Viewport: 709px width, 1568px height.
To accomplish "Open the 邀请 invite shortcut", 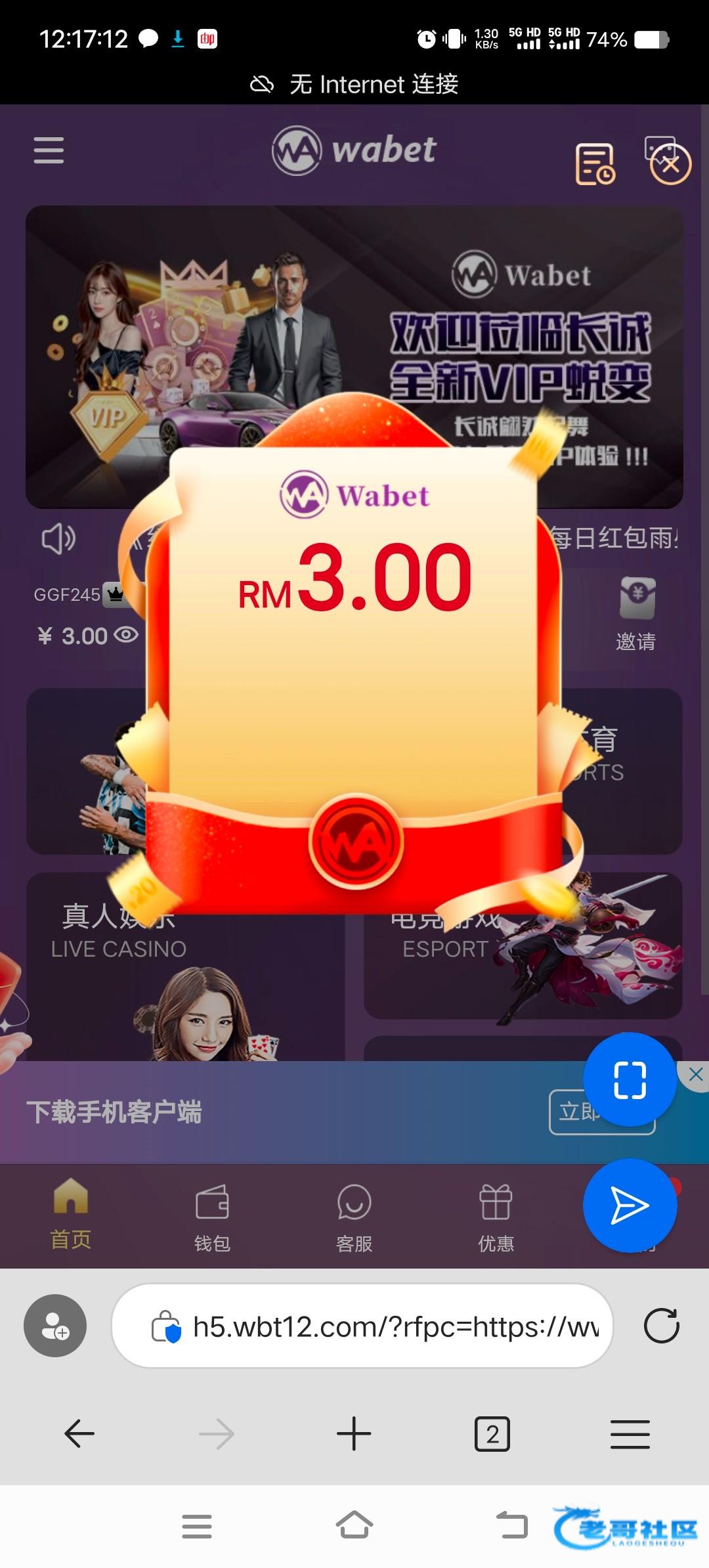I will [x=636, y=614].
